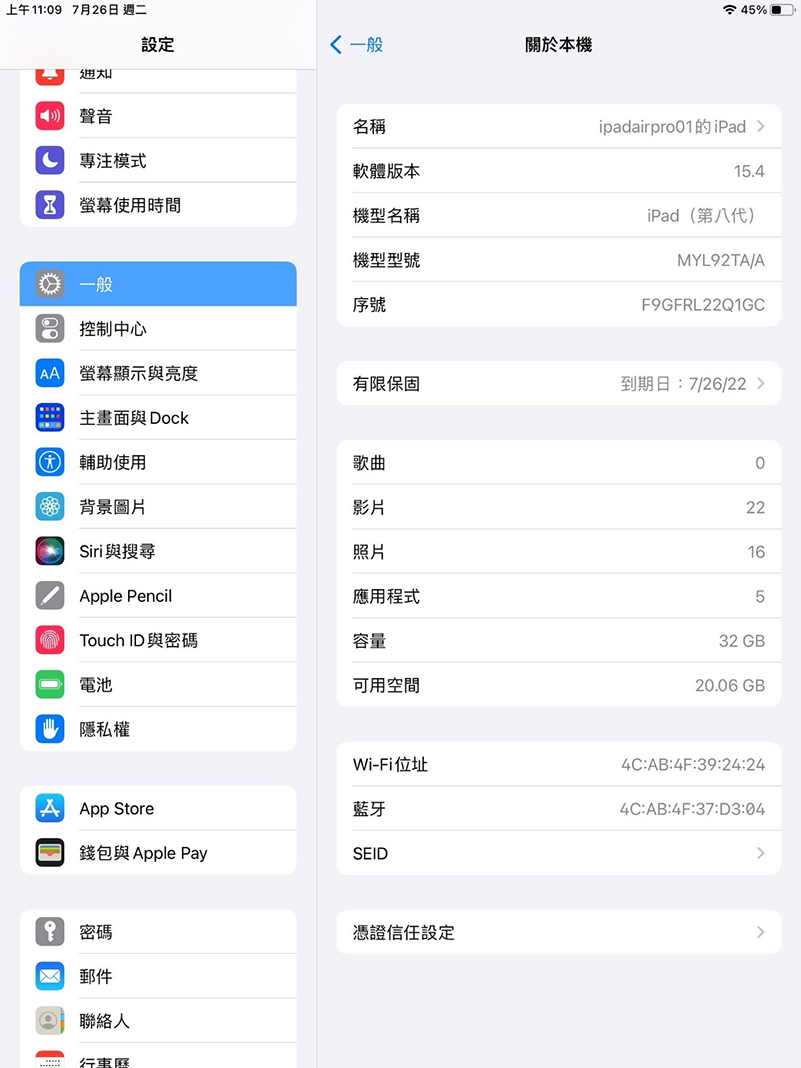Go back to 一般 settings
801x1068 pixels.
tap(356, 45)
